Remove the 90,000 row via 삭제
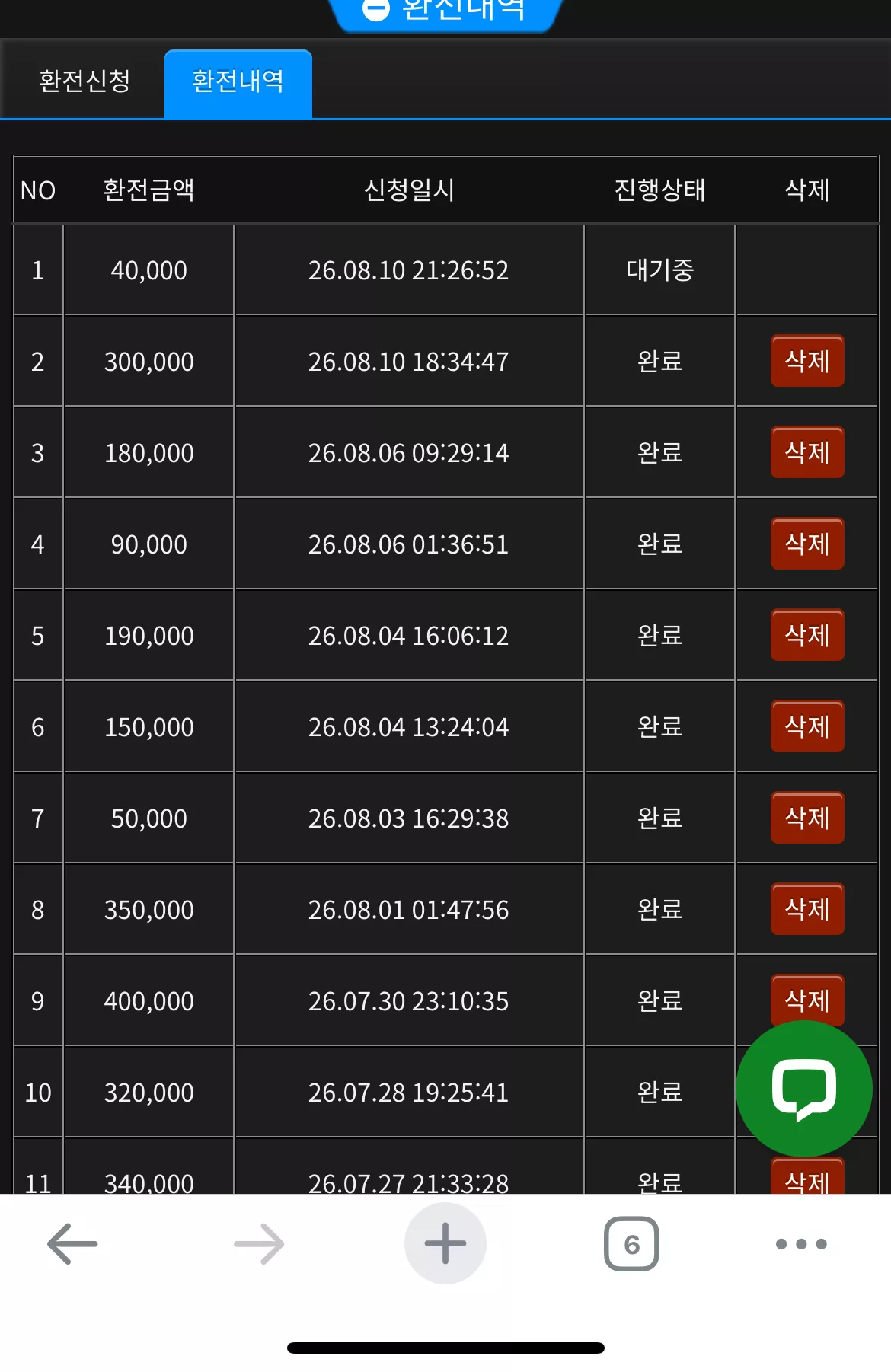 click(807, 544)
